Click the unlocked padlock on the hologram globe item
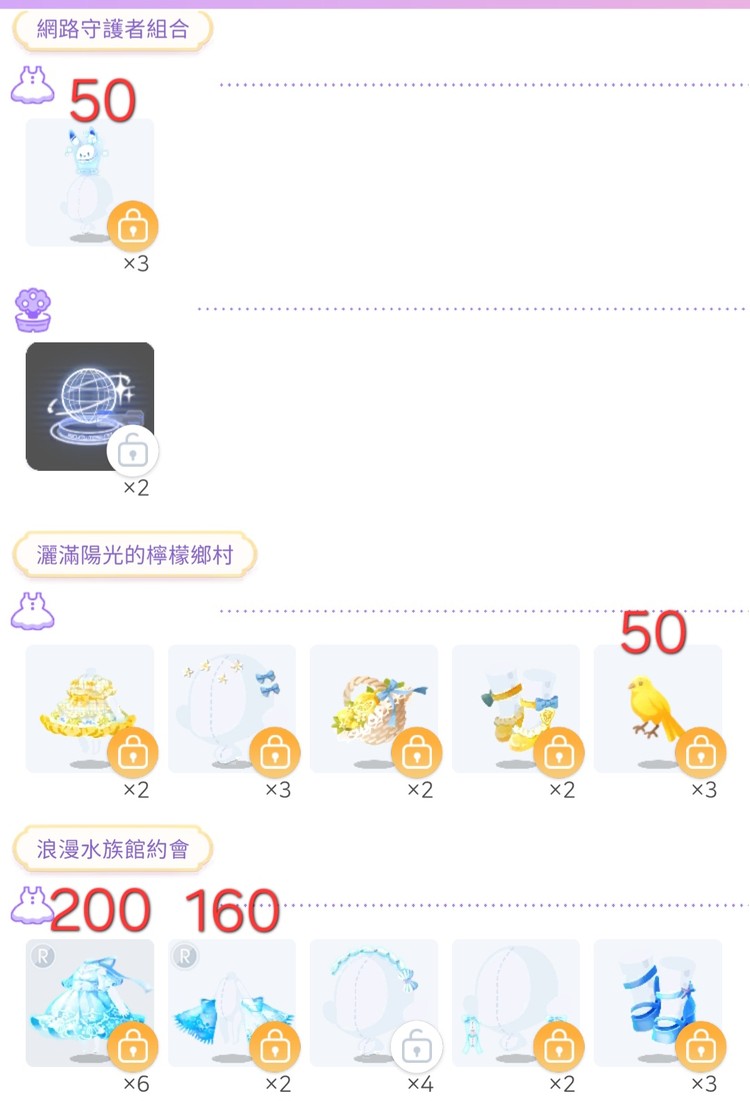Image resolution: width=750 pixels, height=1101 pixels. coord(134,452)
